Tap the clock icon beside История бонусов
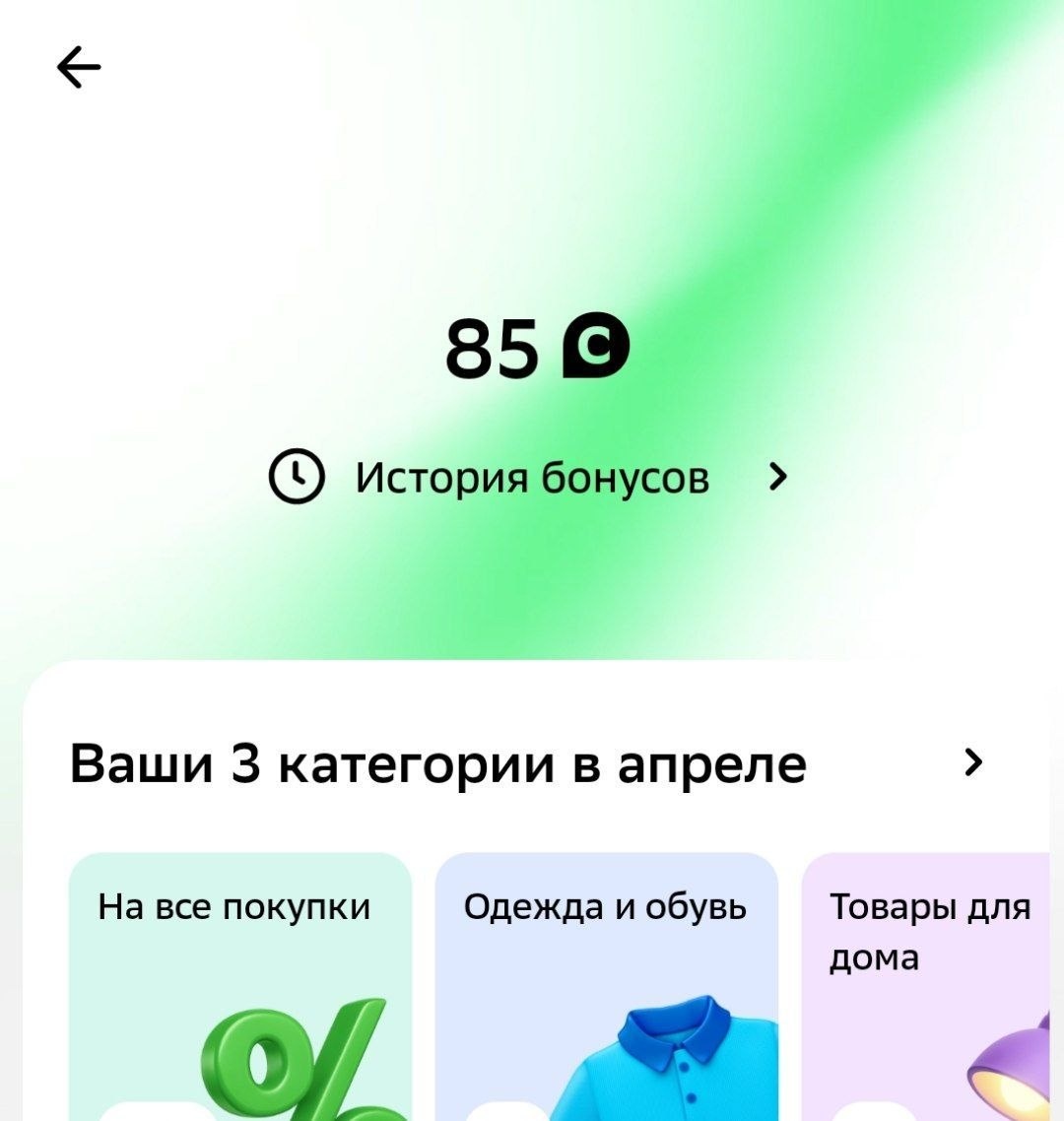 click(x=296, y=477)
